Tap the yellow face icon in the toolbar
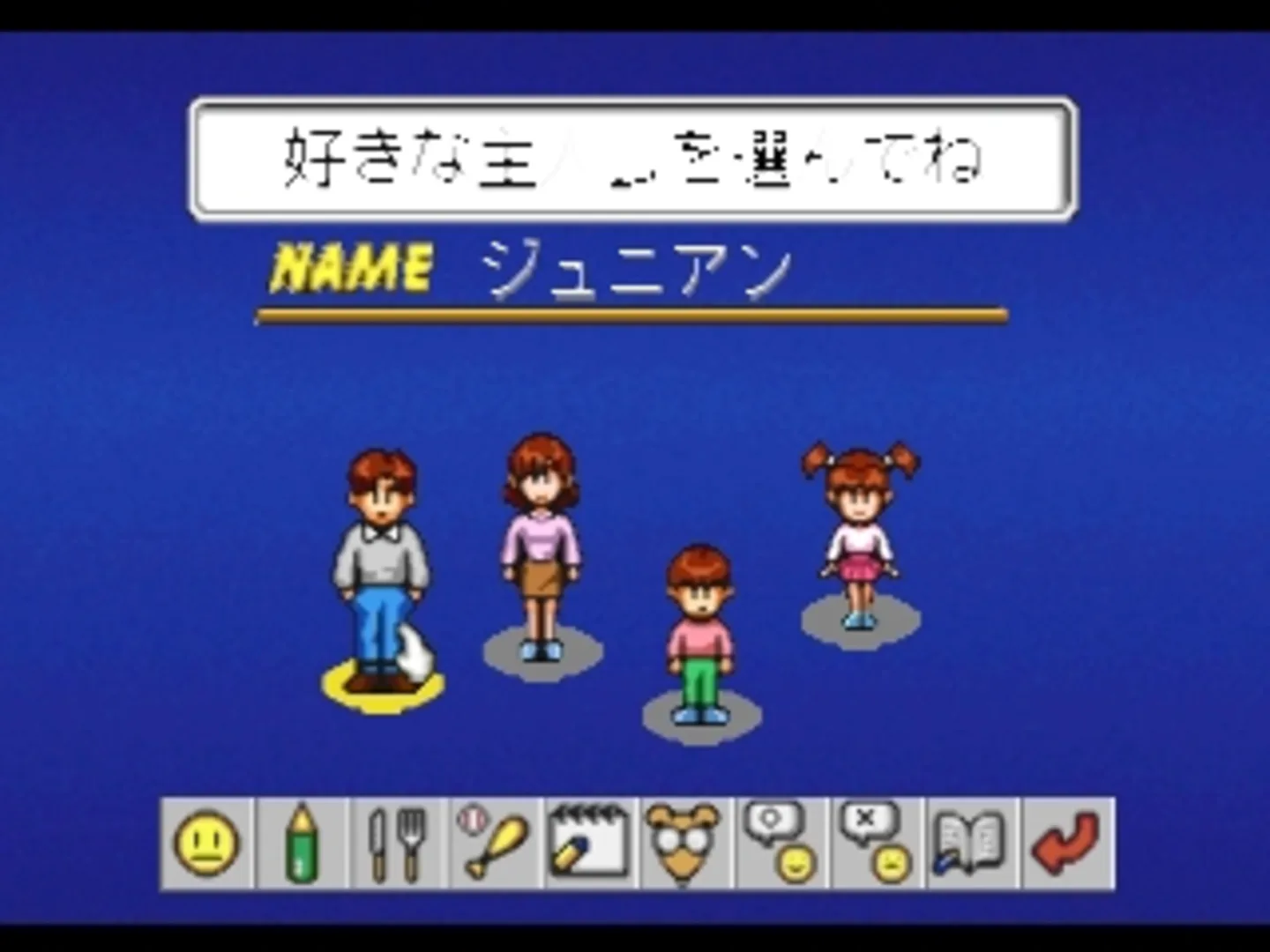 click(207, 844)
